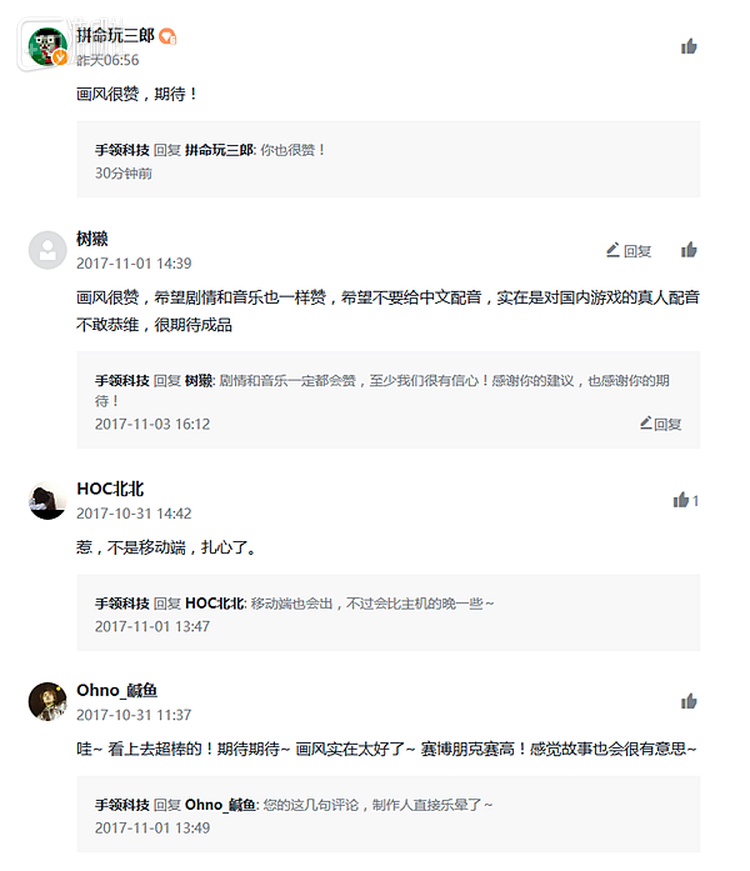
Task: Open the username 拼命玩三郎
Action: pyautogui.click(x=116, y=36)
